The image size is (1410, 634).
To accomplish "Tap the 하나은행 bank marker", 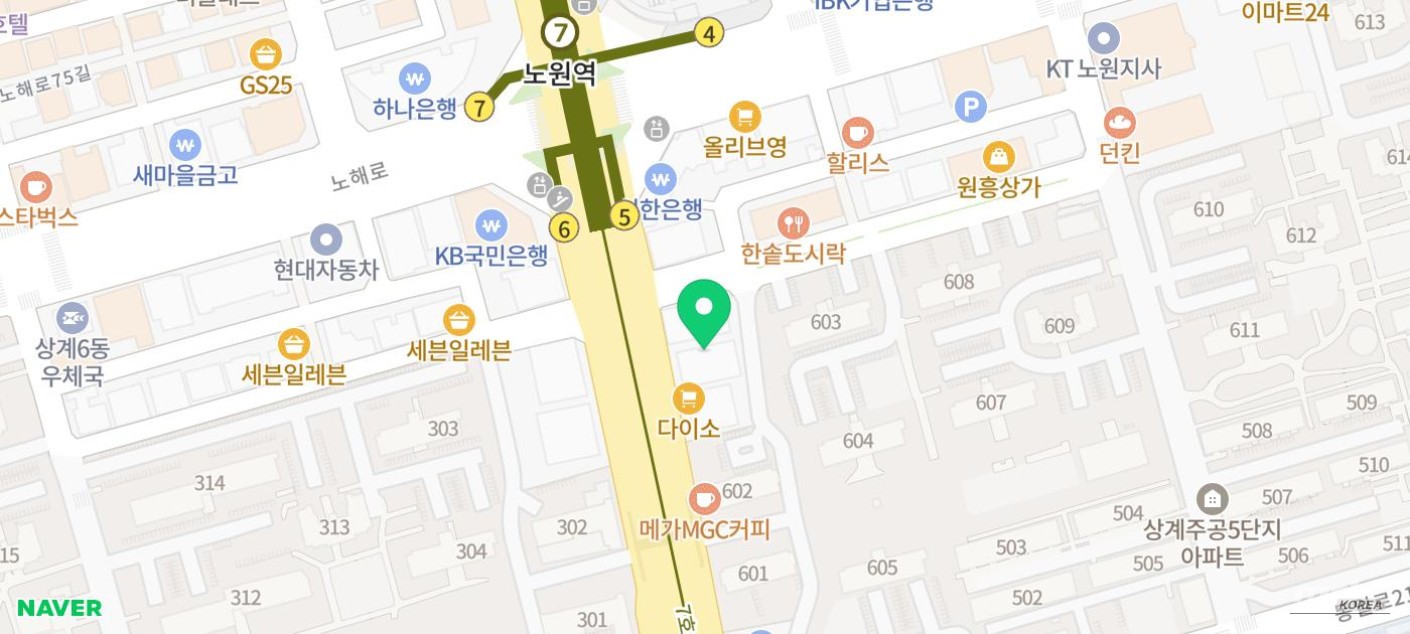I will 414,78.
